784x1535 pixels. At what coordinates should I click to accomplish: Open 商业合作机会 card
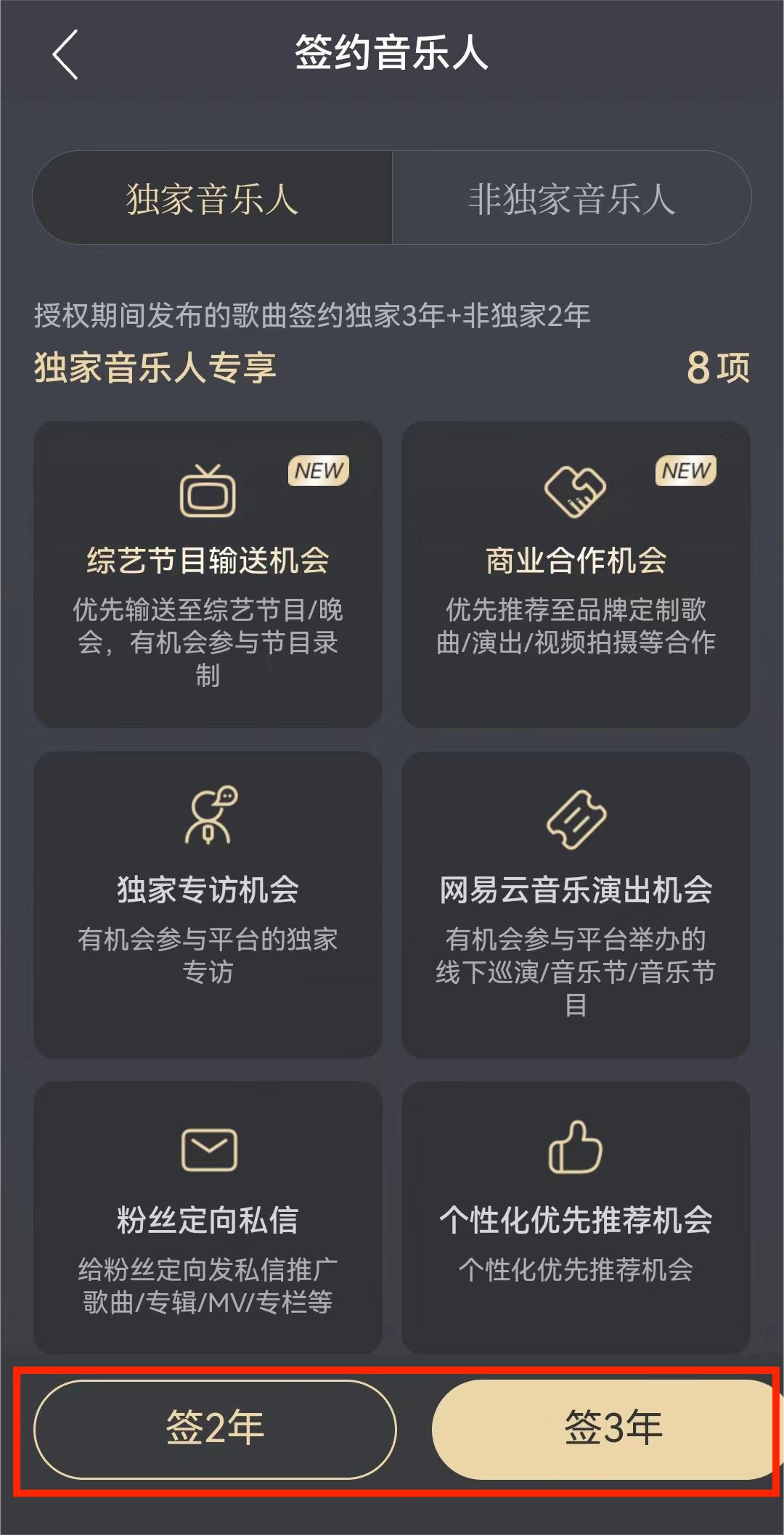click(576, 574)
